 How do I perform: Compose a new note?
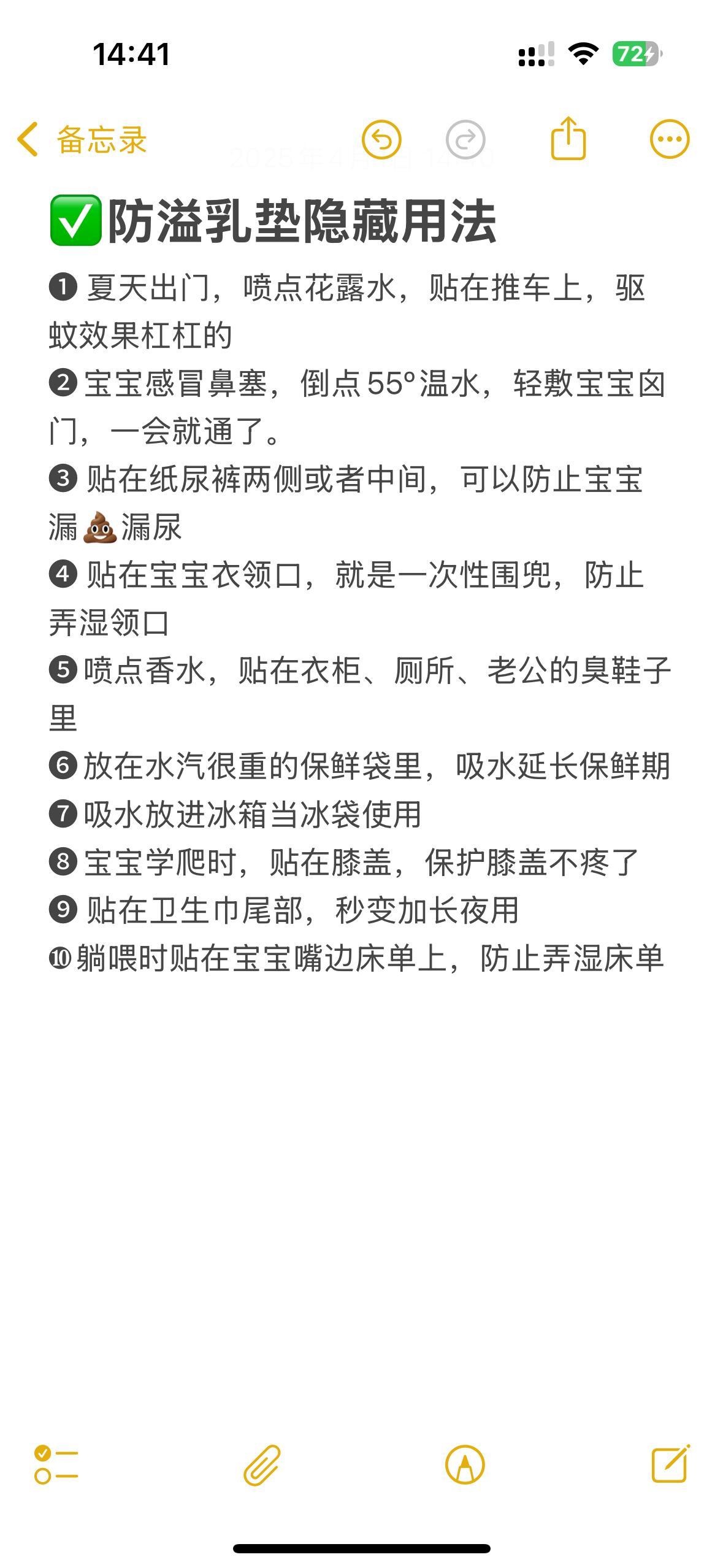[x=671, y=1464]
